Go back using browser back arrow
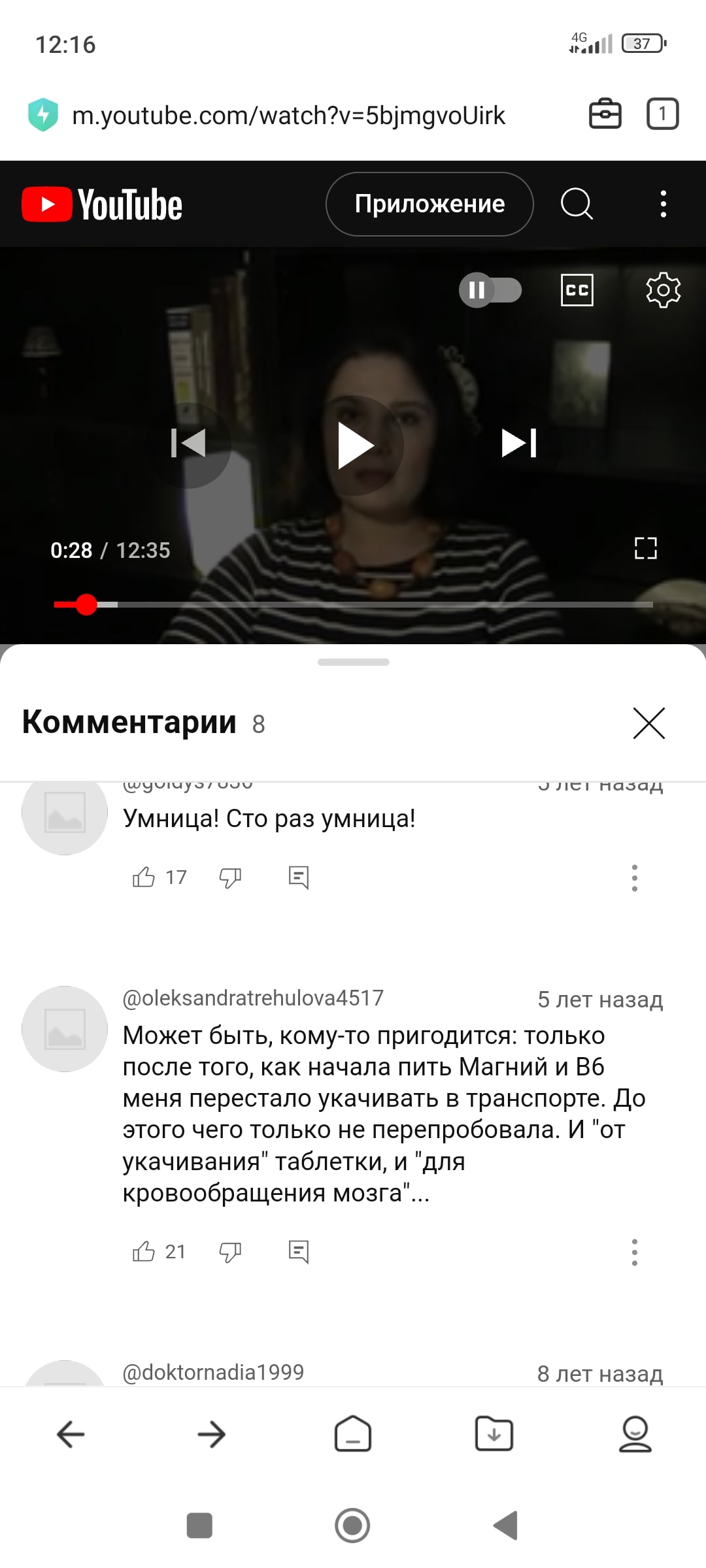This screenshot has height=1568, width=706. coord(71,1434)
